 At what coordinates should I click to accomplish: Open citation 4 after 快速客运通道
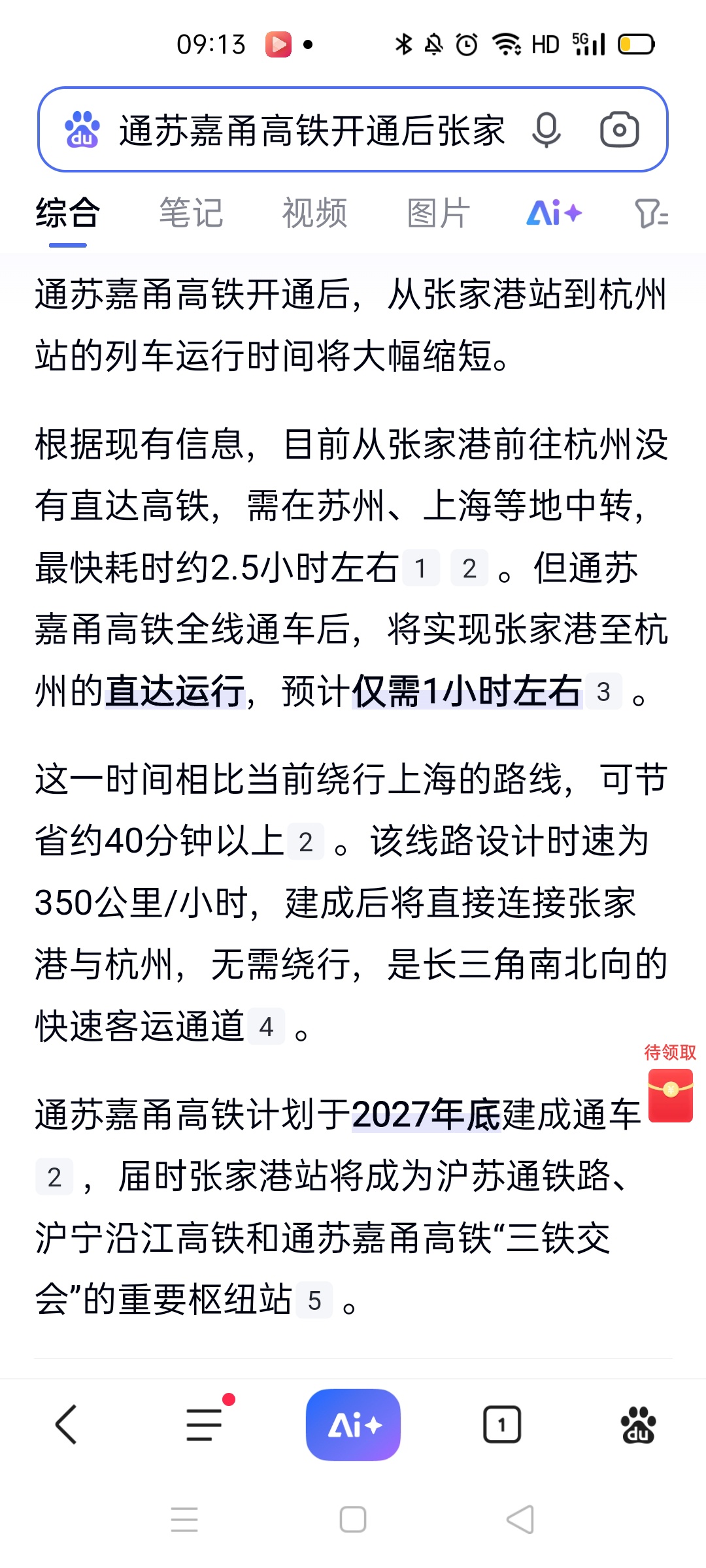(266, 1027)
